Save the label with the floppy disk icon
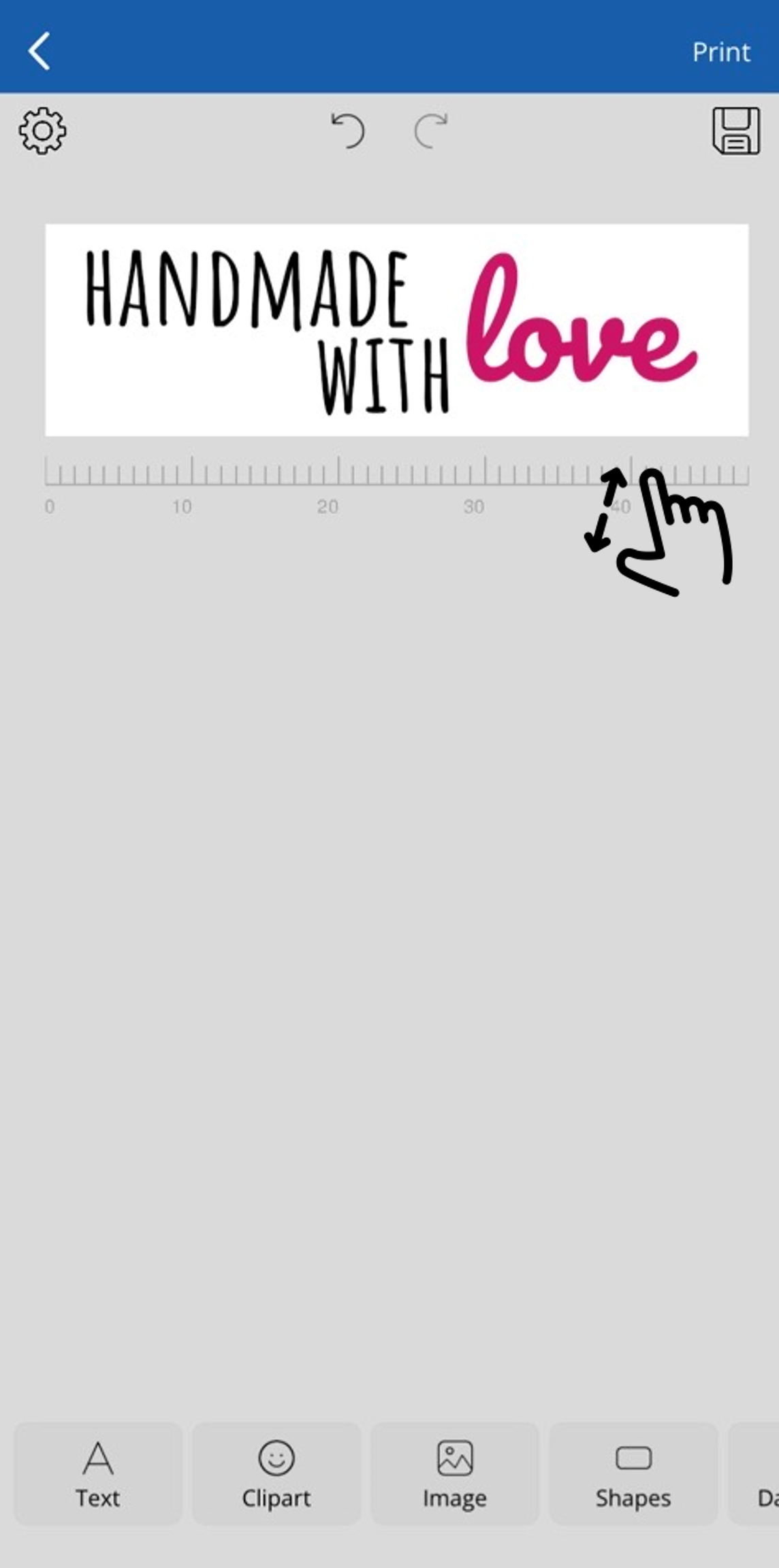779x1568 pixels. point(735,131)
